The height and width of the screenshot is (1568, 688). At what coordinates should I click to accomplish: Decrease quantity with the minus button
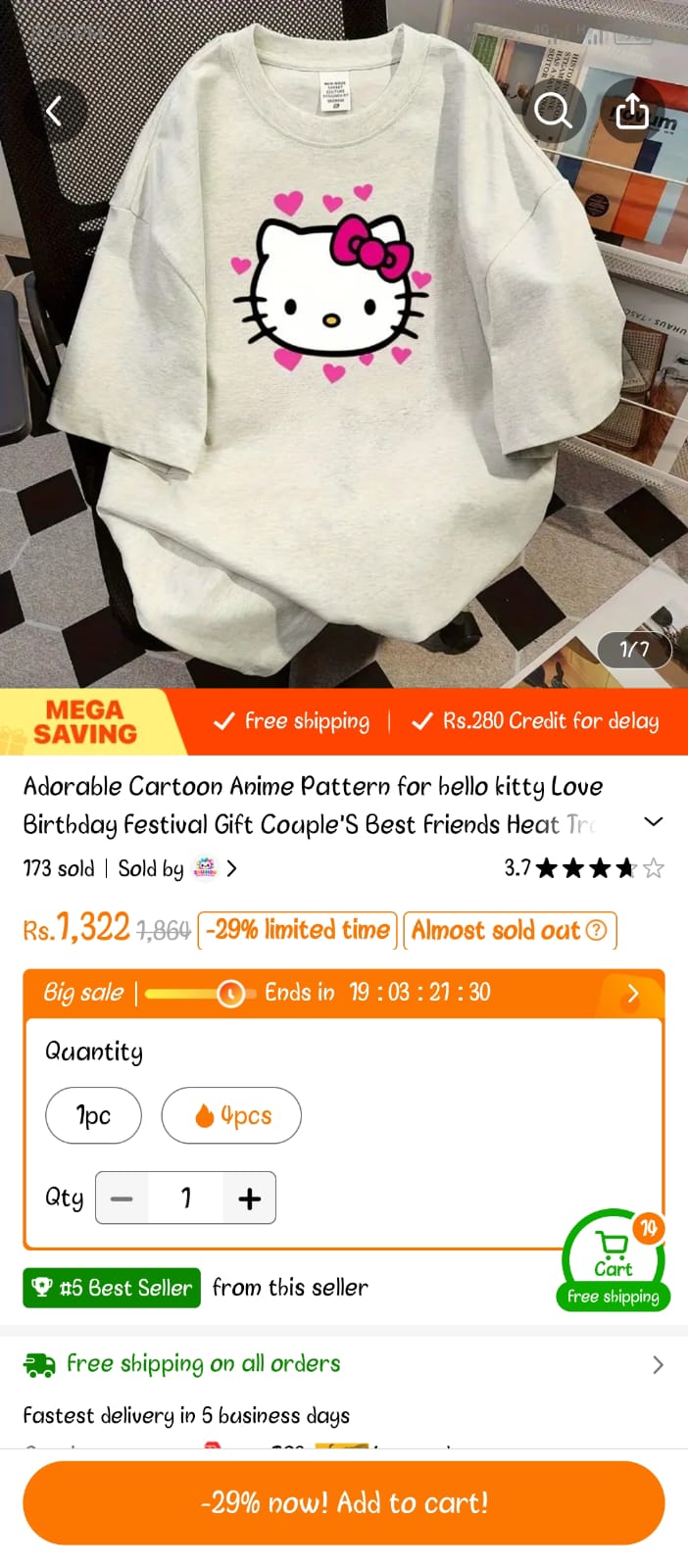pyautogui.click(x=123, y=1198)
